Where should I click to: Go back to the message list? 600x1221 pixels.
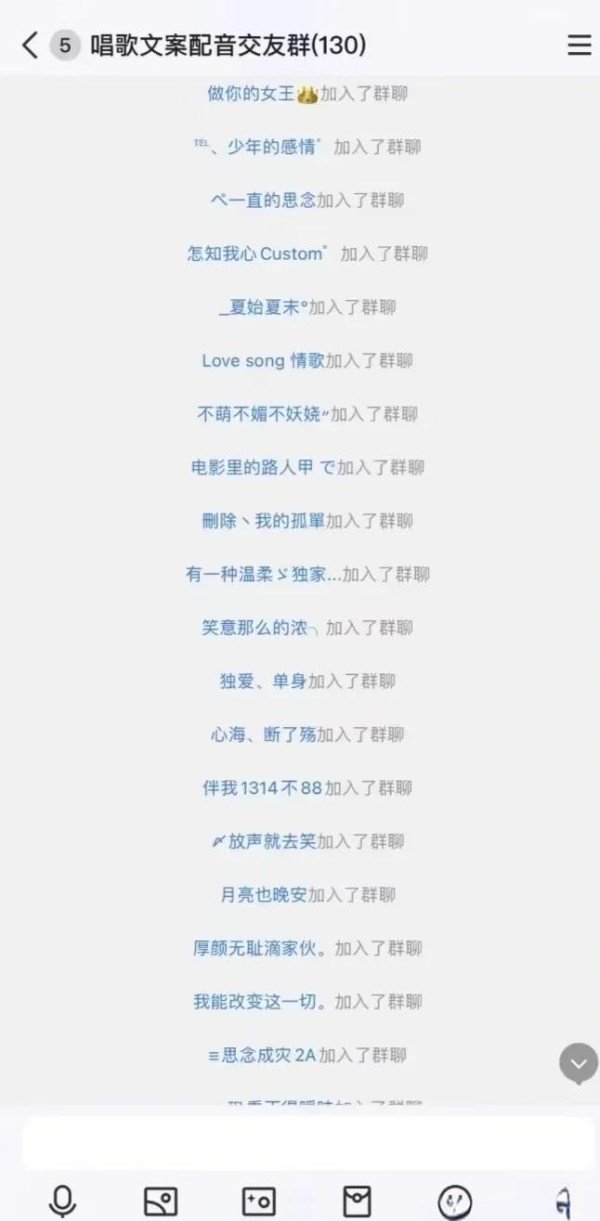[x=30, y=45]
